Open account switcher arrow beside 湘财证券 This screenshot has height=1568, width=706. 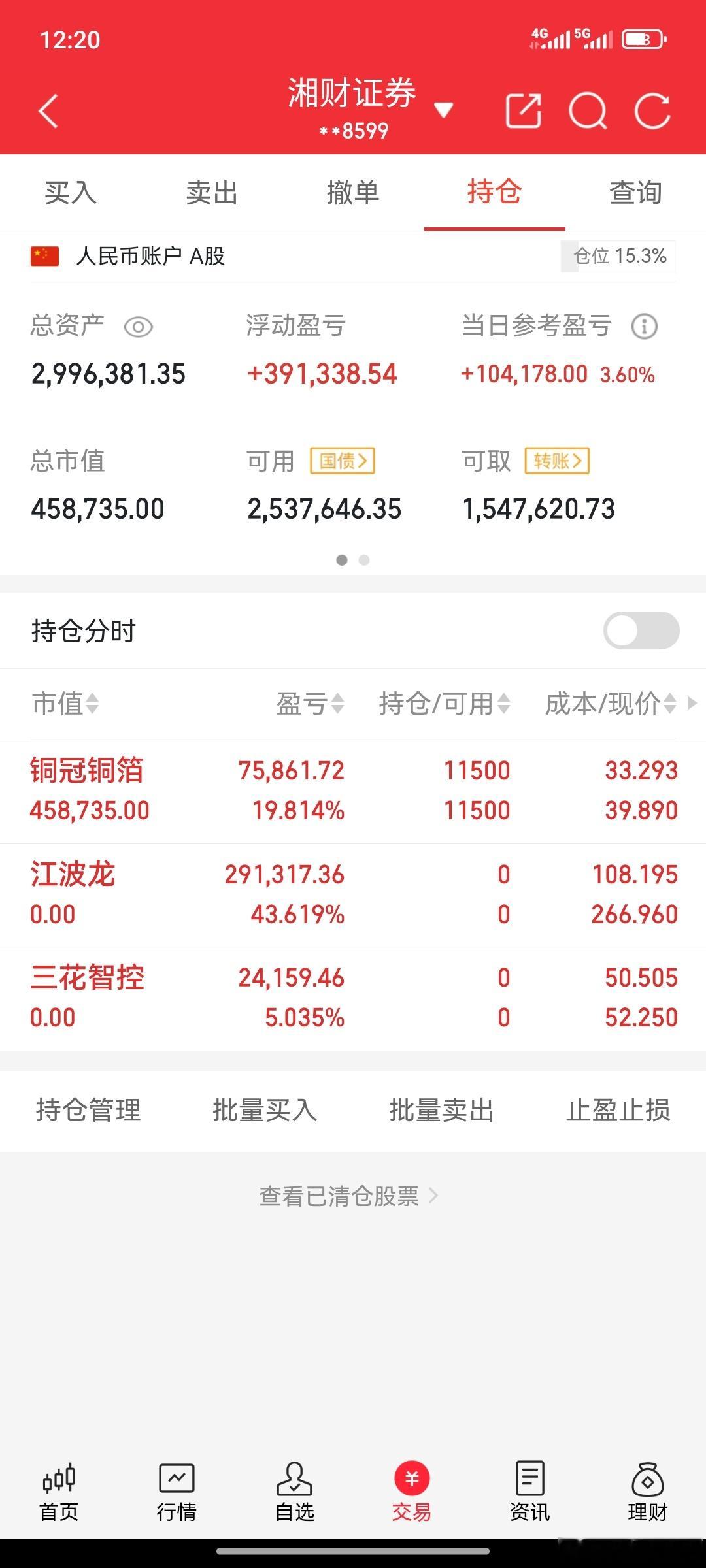click(x=444, y=111)
